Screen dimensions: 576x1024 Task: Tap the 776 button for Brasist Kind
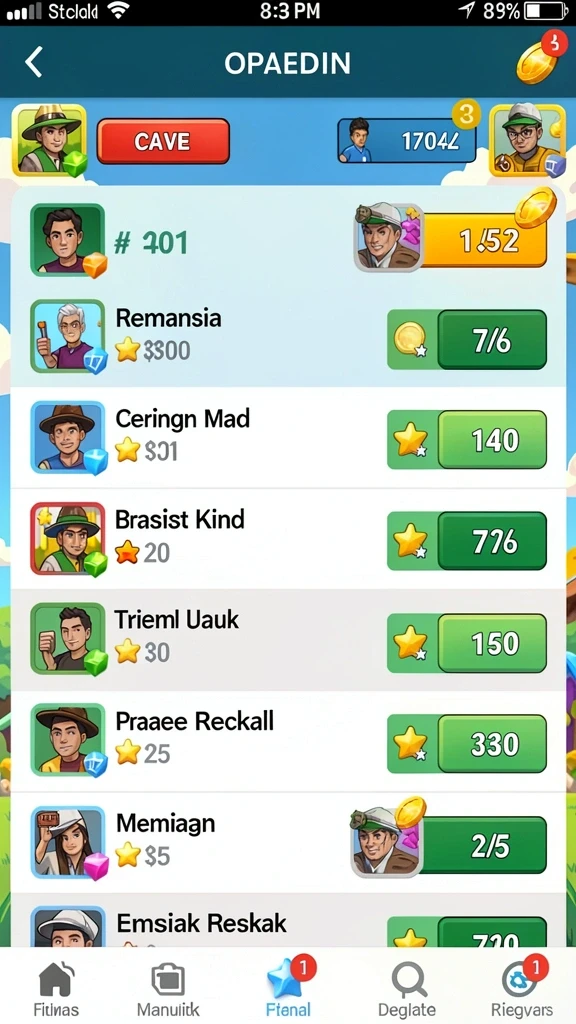tap(492, 541)
